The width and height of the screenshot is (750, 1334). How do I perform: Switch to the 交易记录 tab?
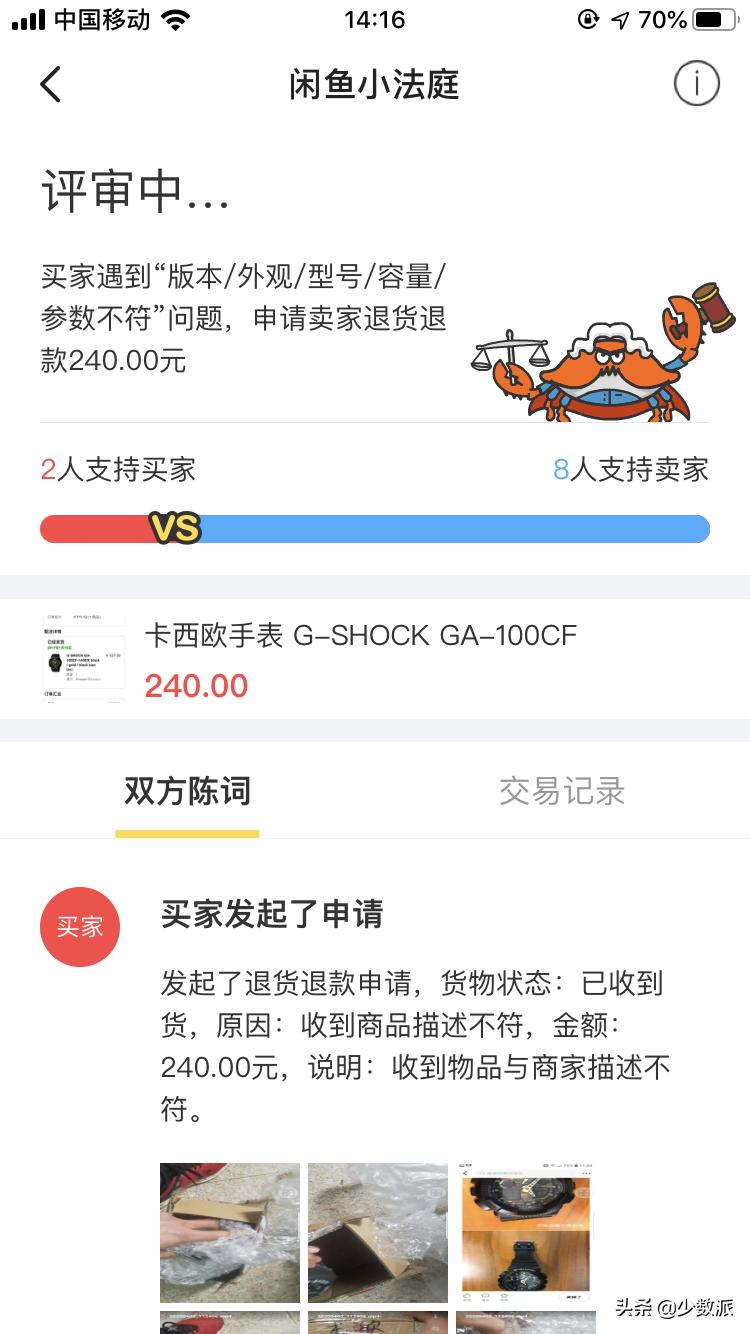pyautogui.click(x=562, y=791)
